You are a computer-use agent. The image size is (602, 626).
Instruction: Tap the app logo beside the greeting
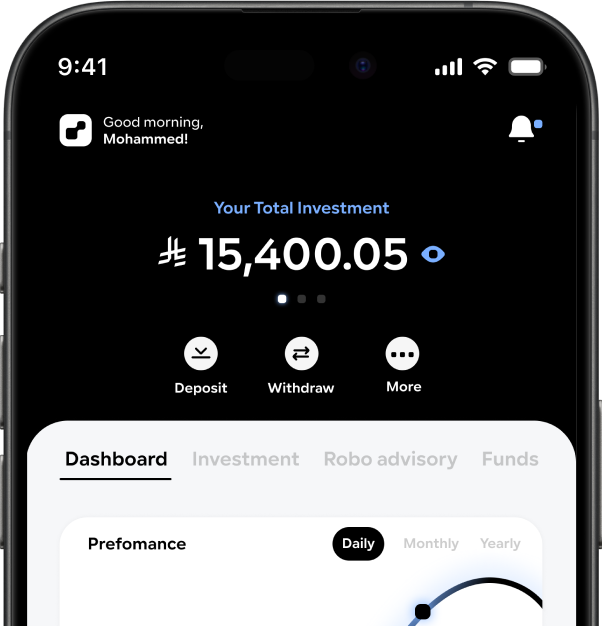[x=76, y=130]
